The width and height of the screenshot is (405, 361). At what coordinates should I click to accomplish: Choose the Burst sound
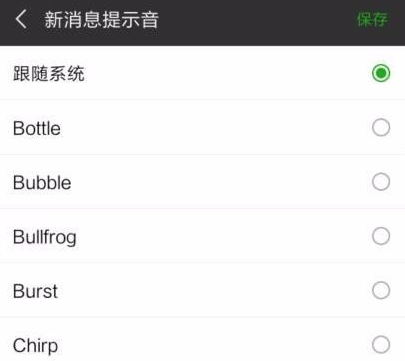point(381,290)
